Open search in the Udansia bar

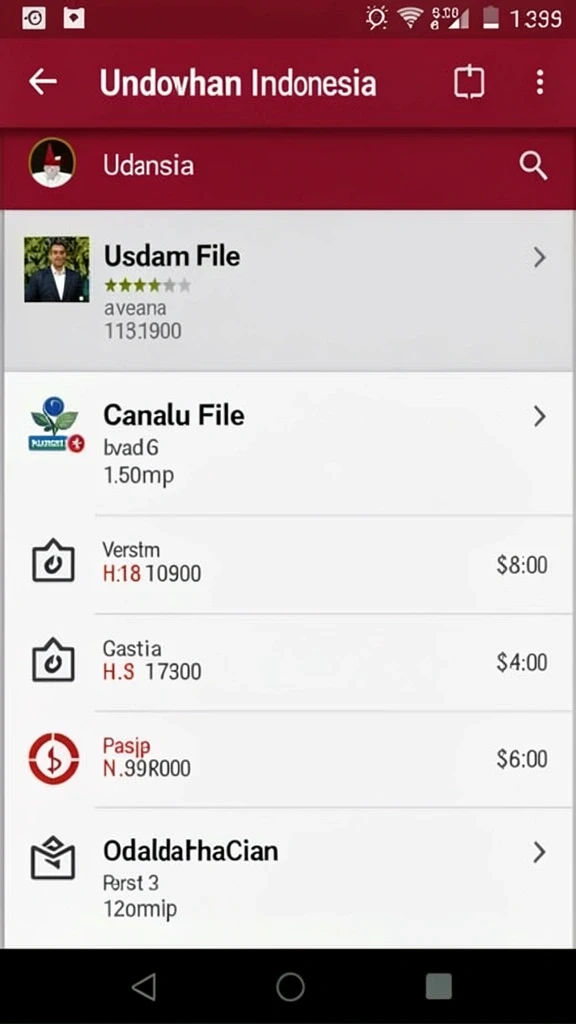tap(533, 166)
